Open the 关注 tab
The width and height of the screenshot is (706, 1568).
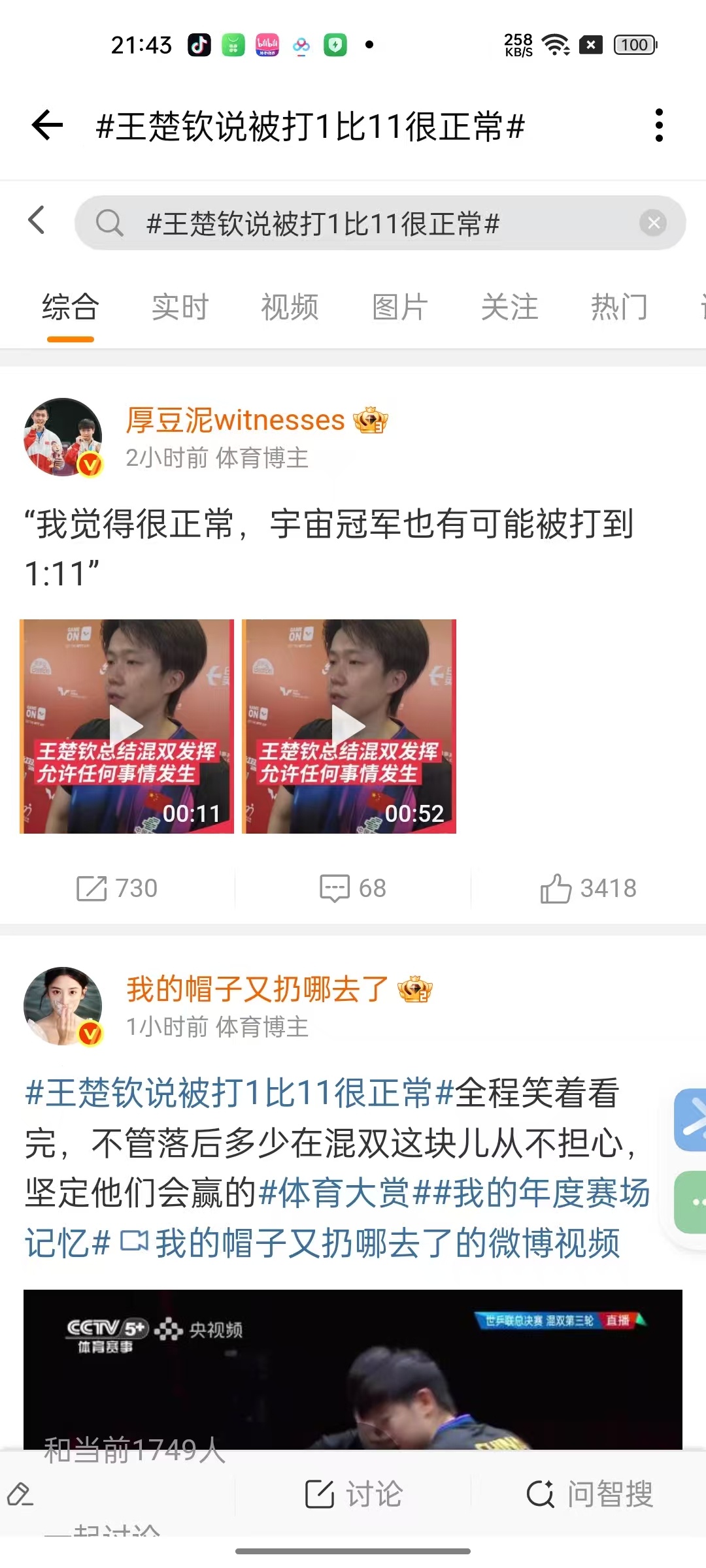click(x=509, y=307)
